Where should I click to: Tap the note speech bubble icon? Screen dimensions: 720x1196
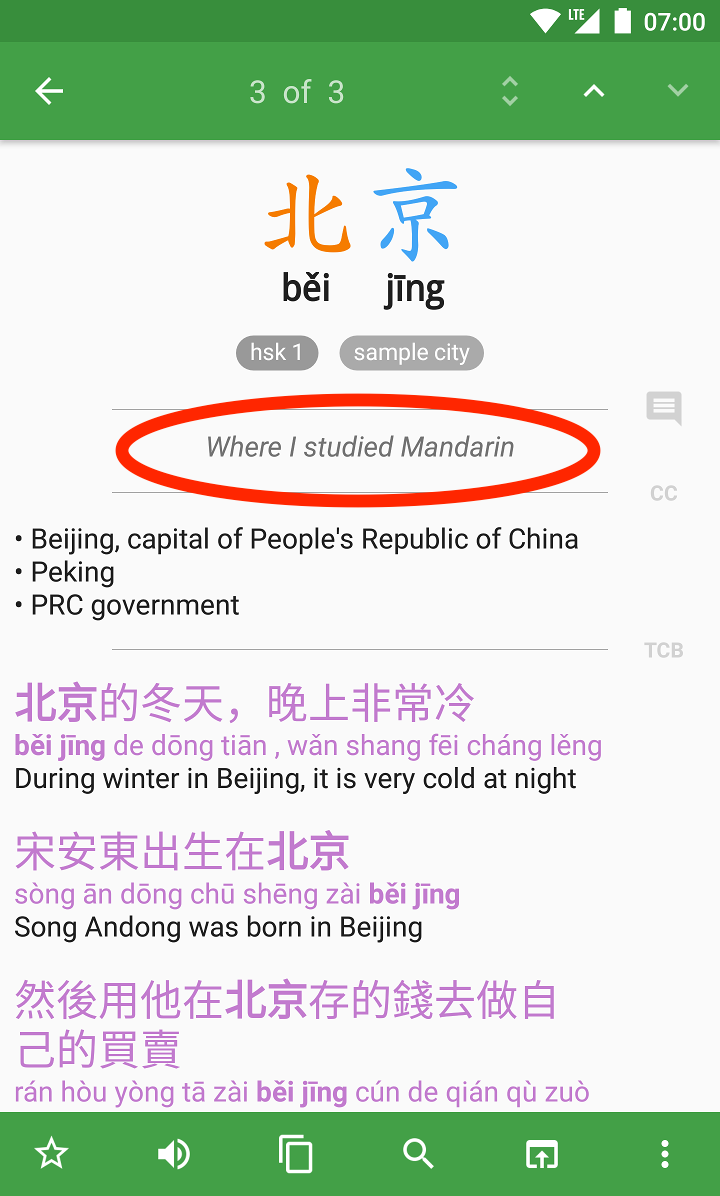pyautogui.click(x=664, y=407)
